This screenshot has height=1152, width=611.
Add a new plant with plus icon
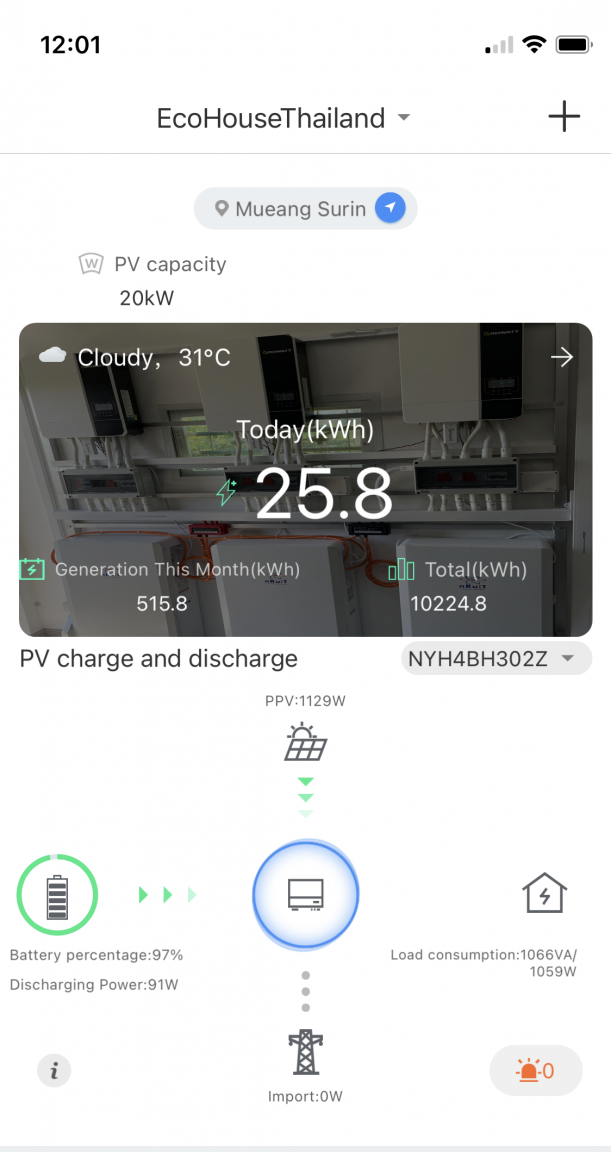click(x=564, y=117)
